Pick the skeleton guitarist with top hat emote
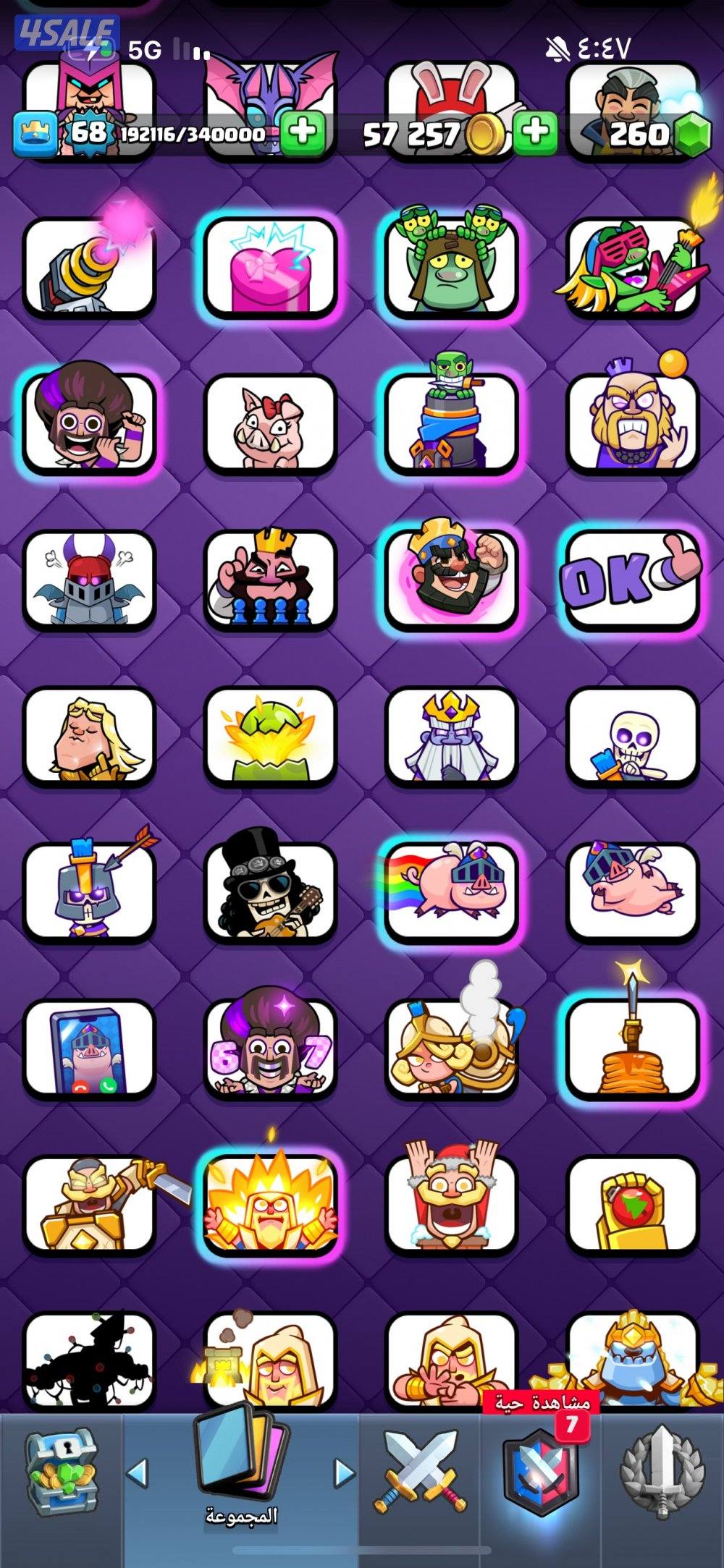The image size is (724, 1568). click(x=270, y=891)
